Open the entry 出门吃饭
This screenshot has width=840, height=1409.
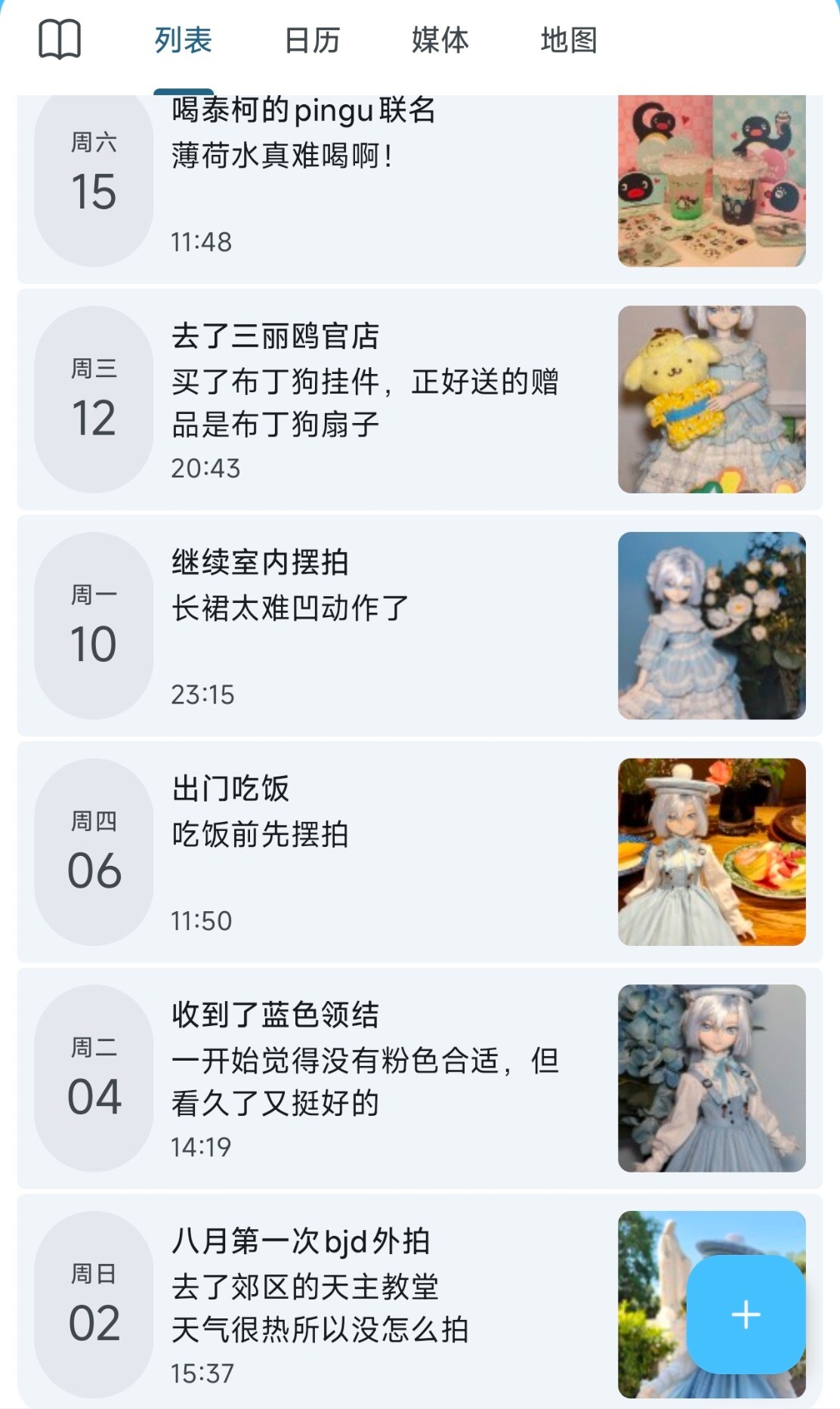pos(420,851)
